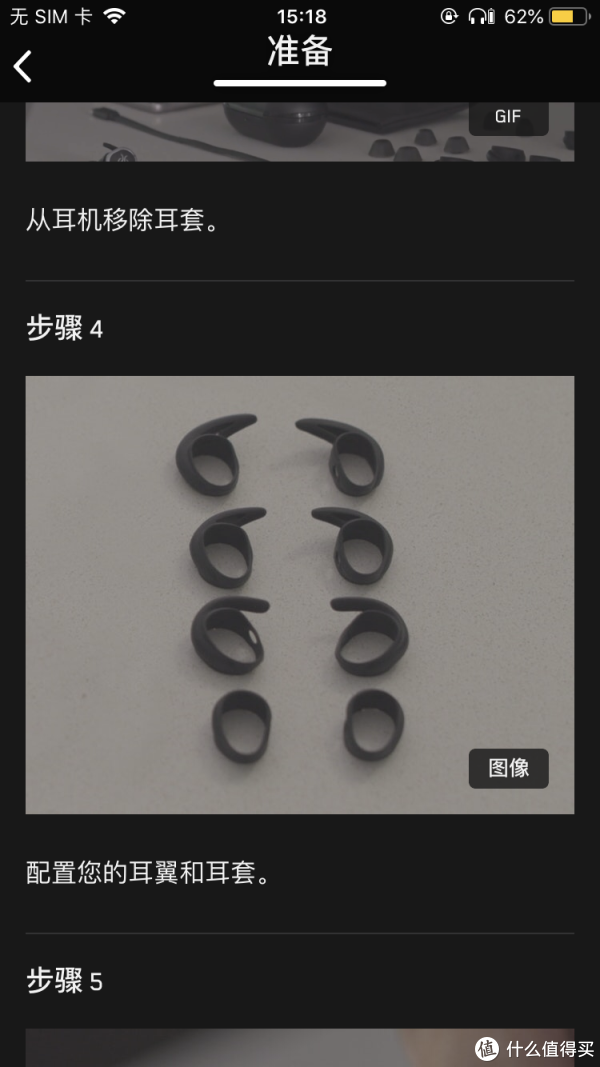
Task: Tap the 图像 badge on the photo
Action: pos(508,768)
